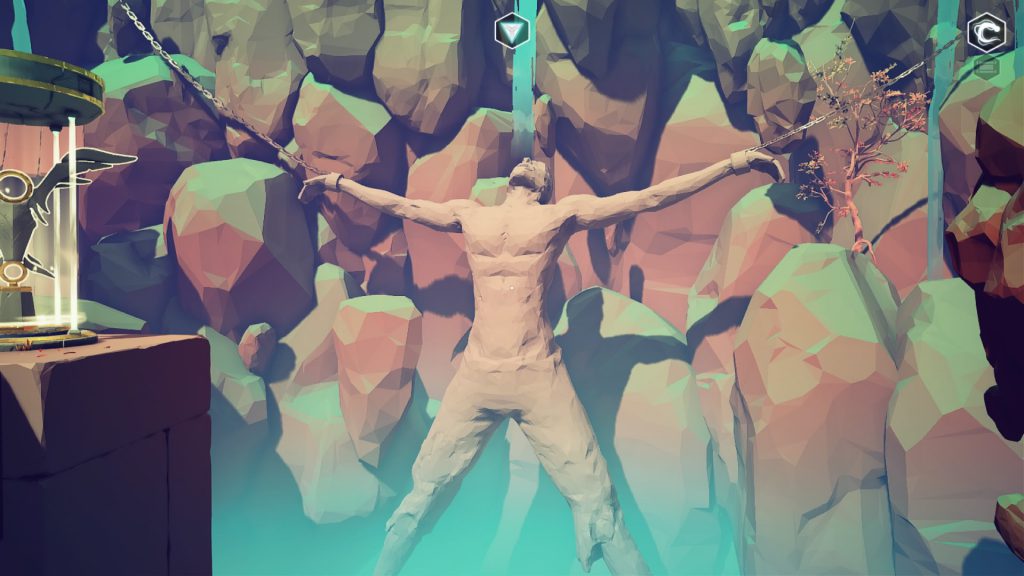Tap the hexagonal triangle icon at the top

pyautogui.click(x=511, y=30)
